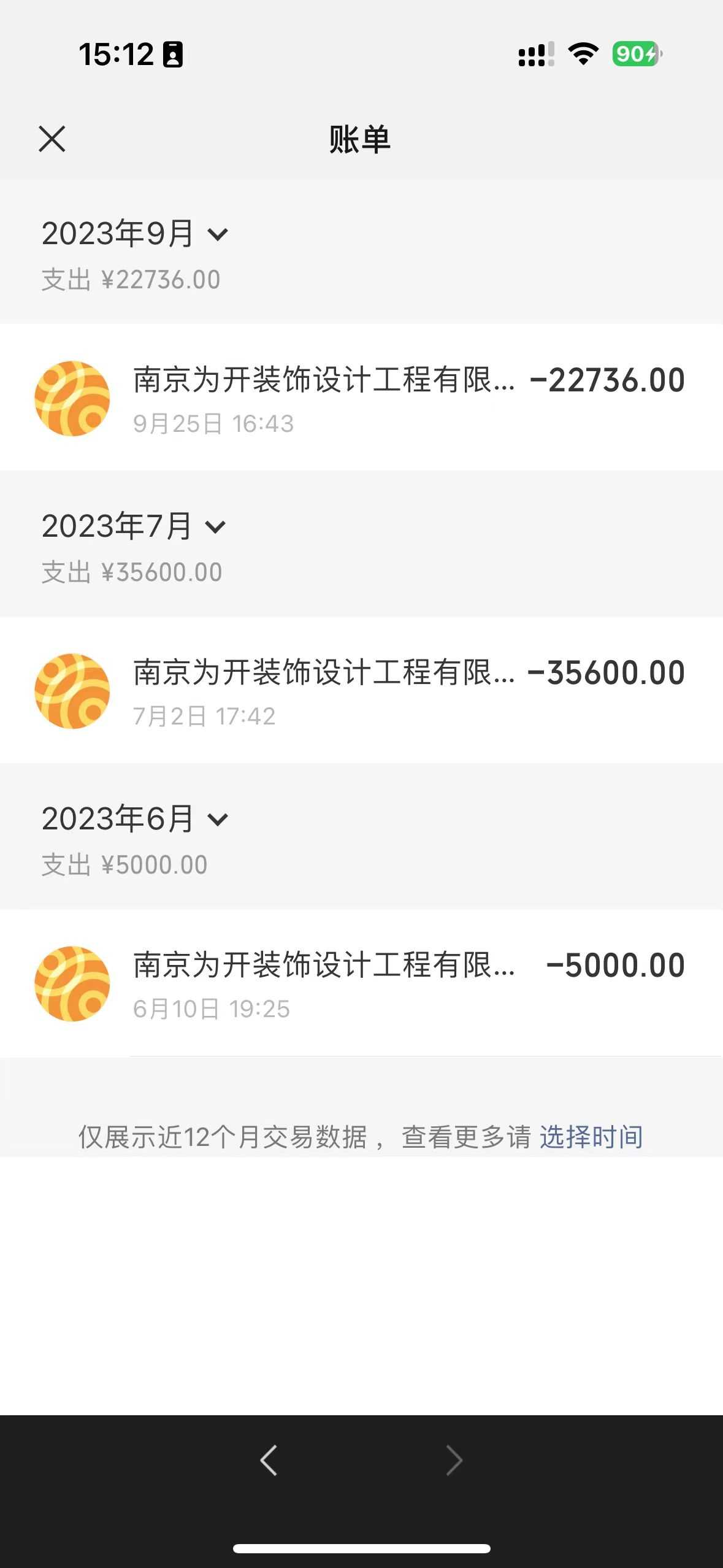
Task: Open the -5000.00 transaction from 6月10日
Action: 361,983
